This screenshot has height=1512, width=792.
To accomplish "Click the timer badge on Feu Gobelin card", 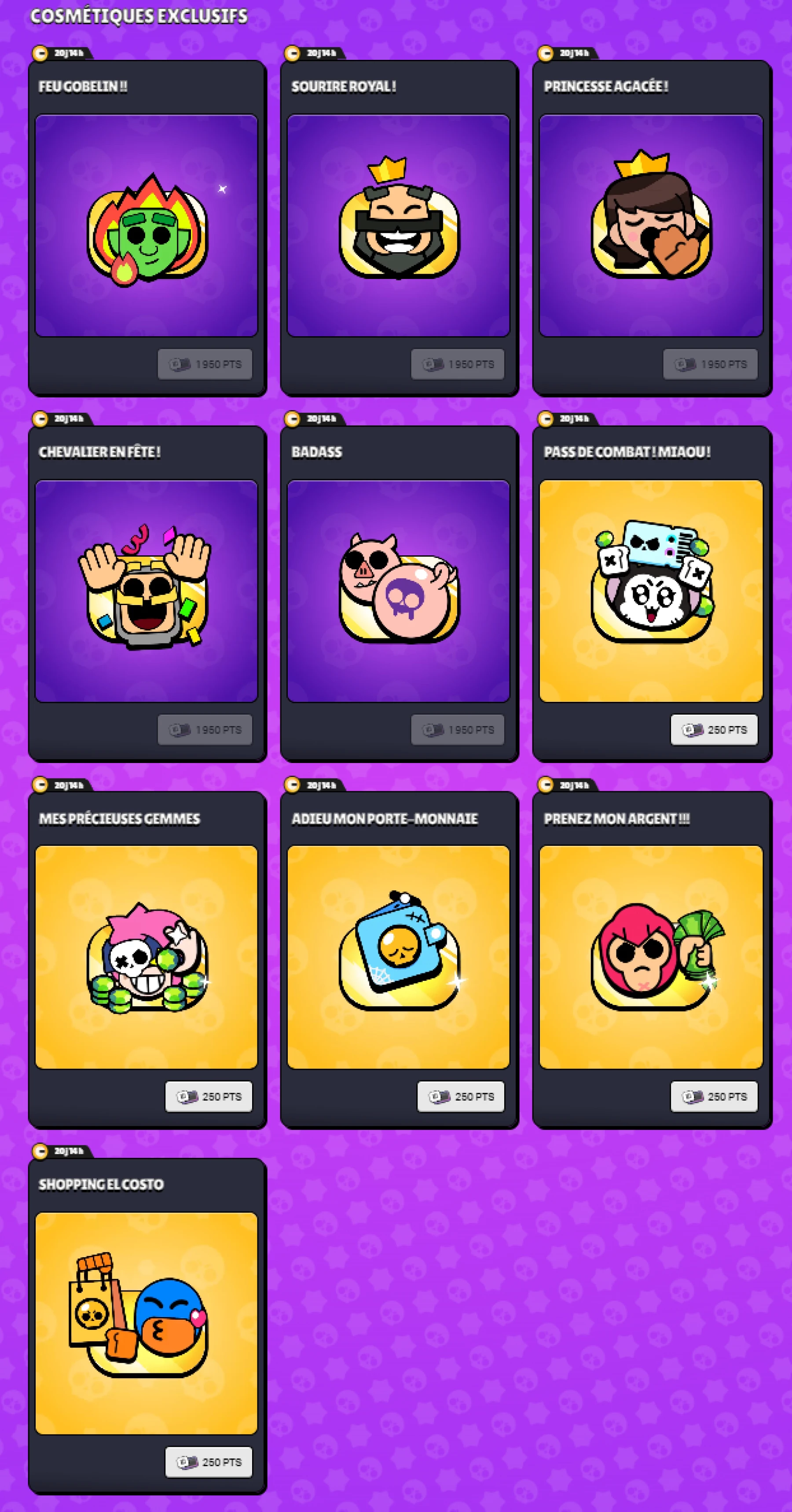I will pyautogui.click(x=62, y=52).
